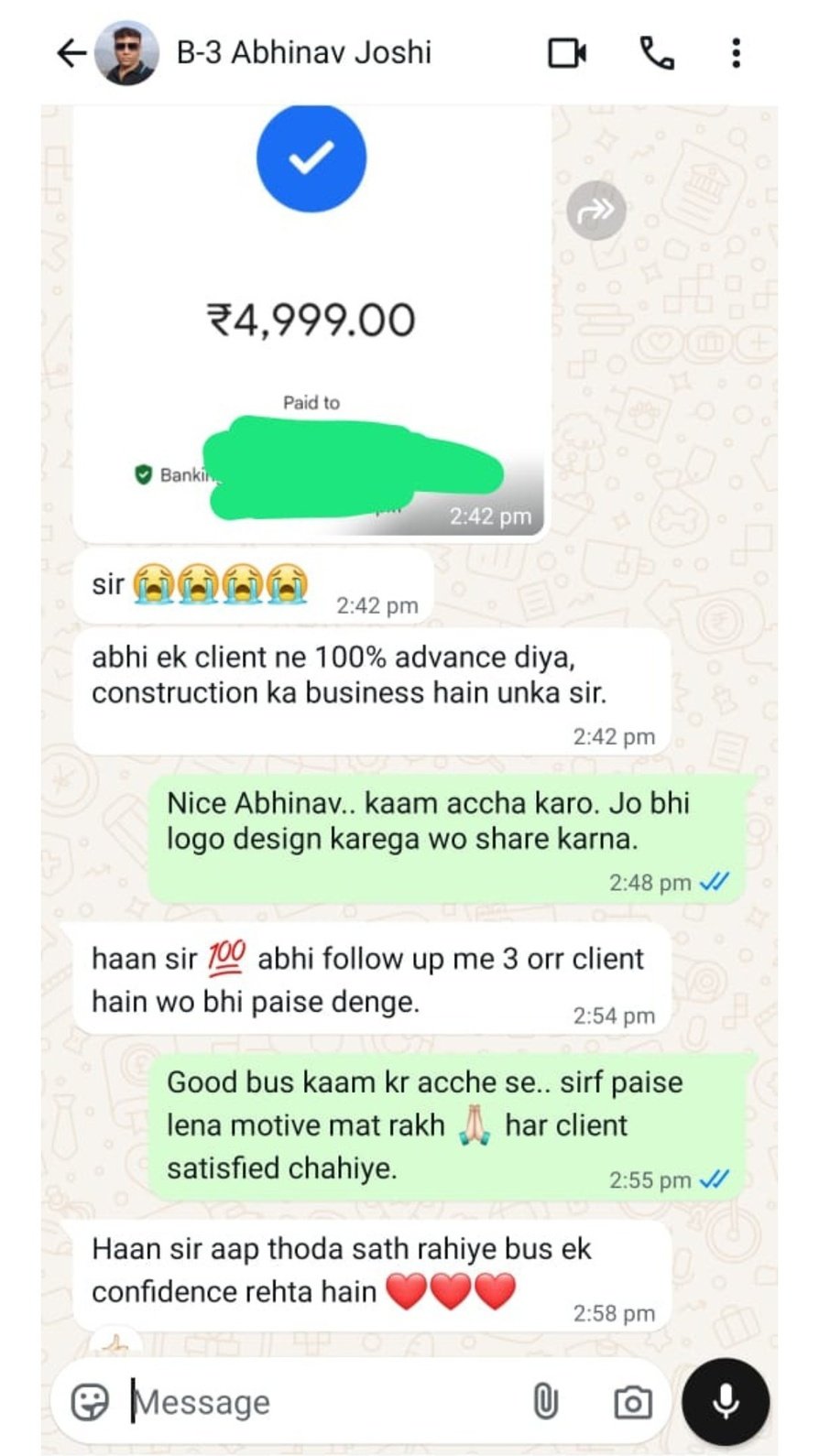
Task: Forward the ₹4,999.00 payment screenshot
Action: point(596,211)
